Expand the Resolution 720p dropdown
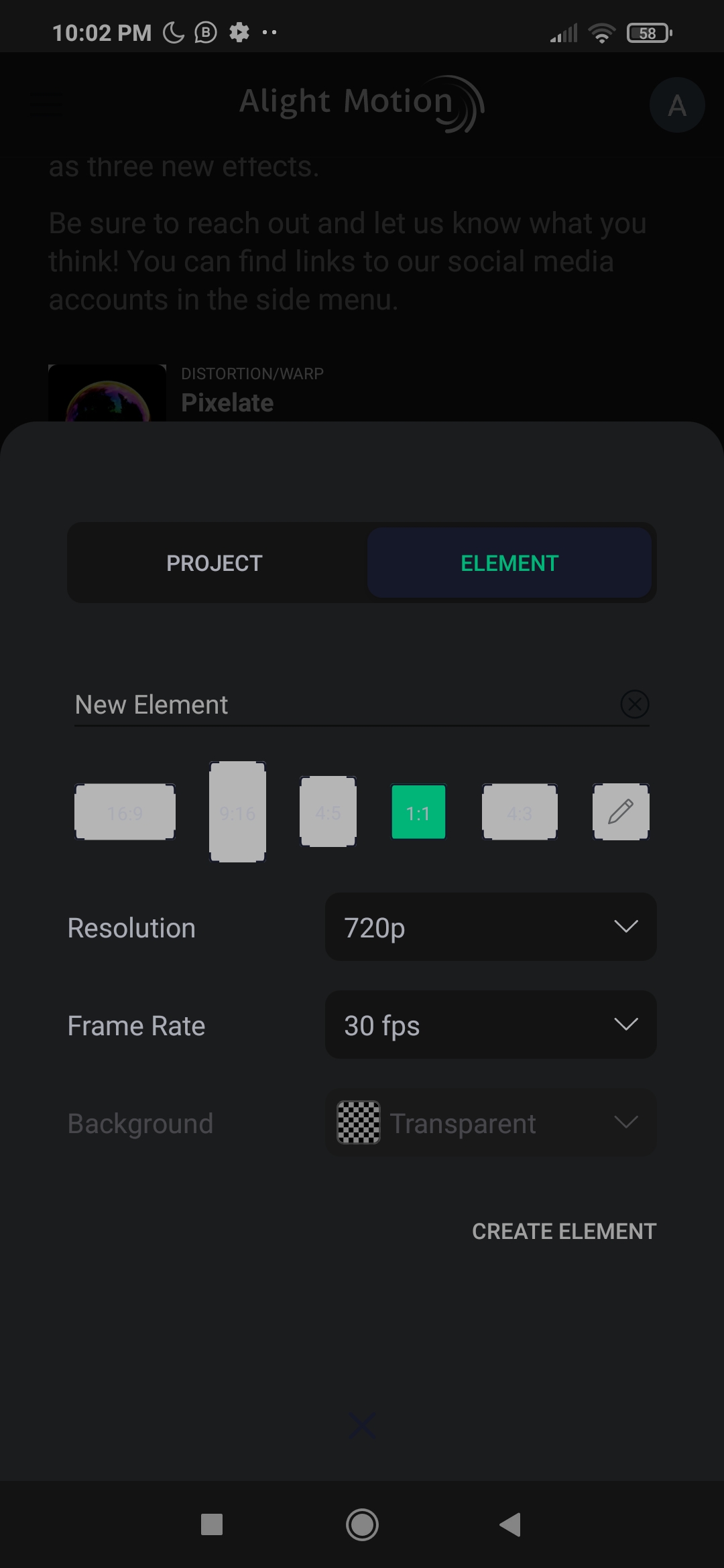The height and width of the screenshot is (1568, 724). pos(491,927)
